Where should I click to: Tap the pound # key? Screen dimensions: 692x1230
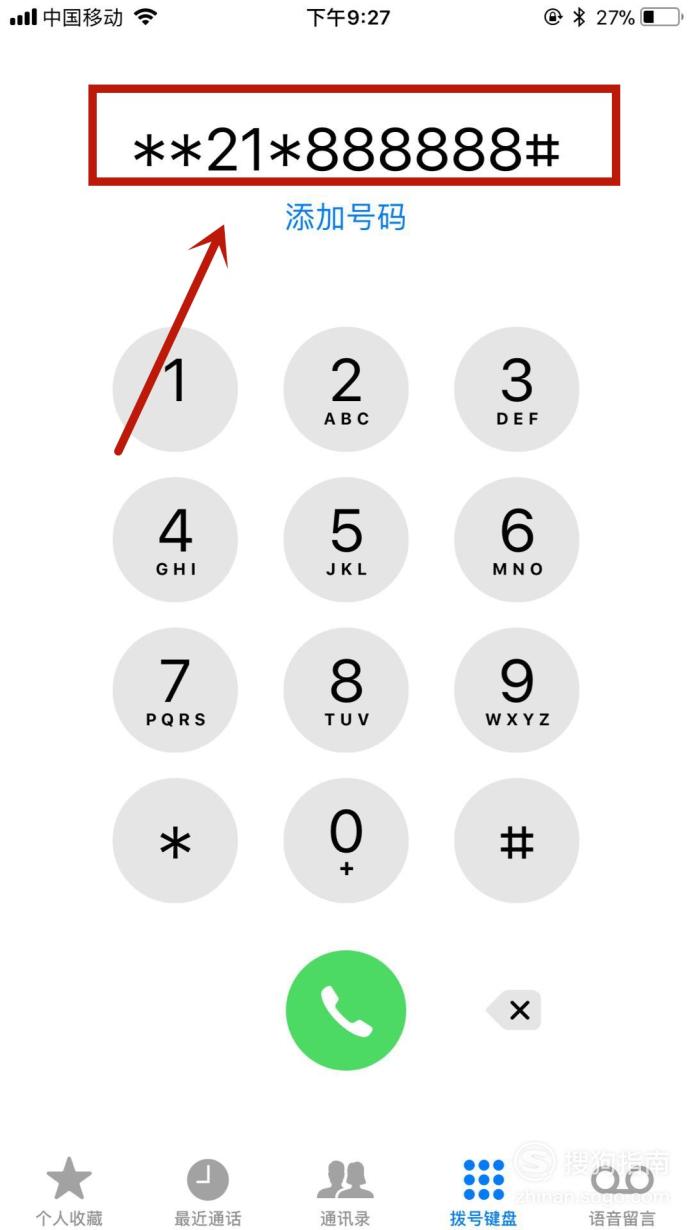click(517, 841)
